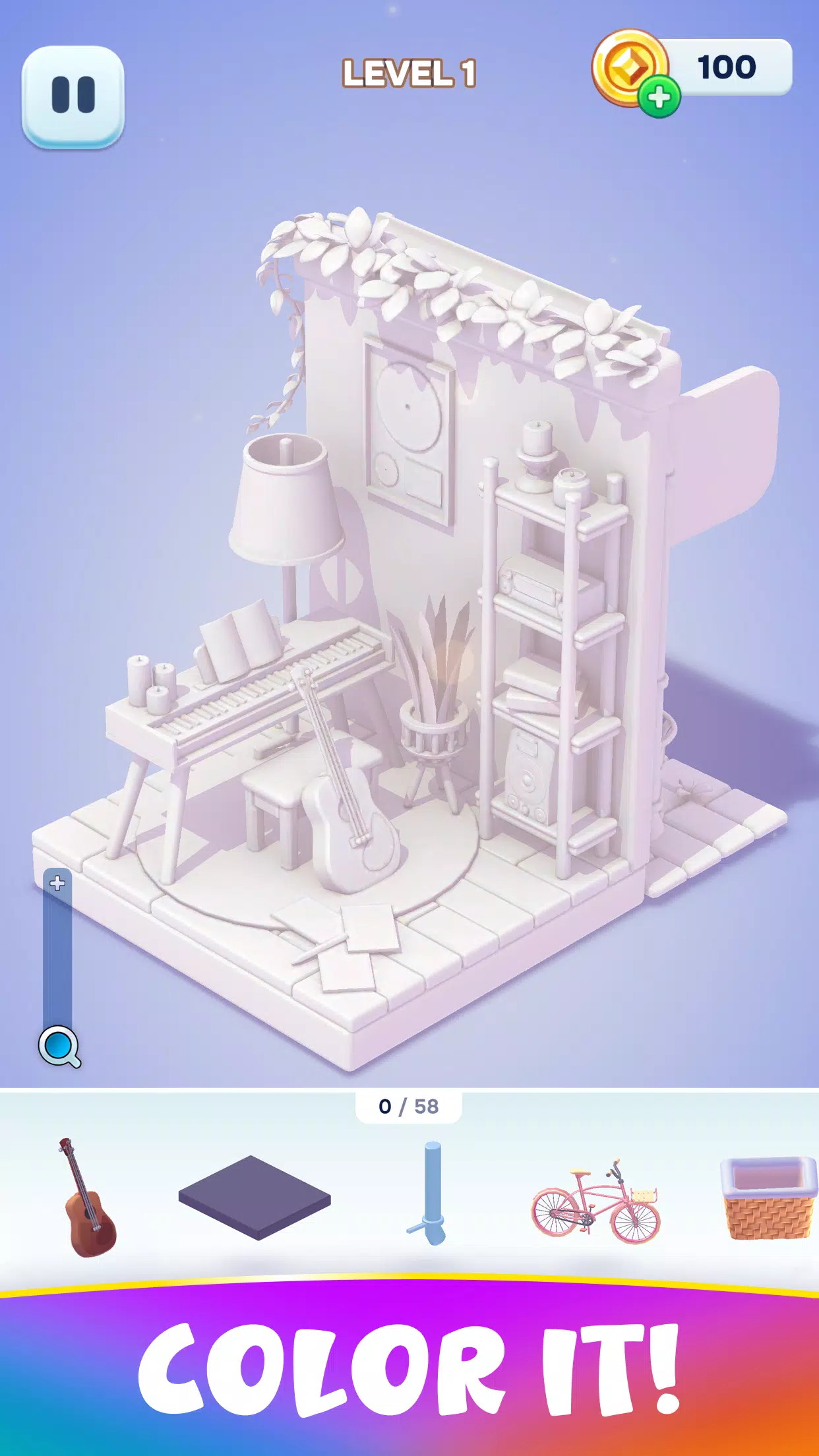Image resolution: width=819 pixels, height=1456 pixels.
Task: Select the guitar item
Action: 89,1198
